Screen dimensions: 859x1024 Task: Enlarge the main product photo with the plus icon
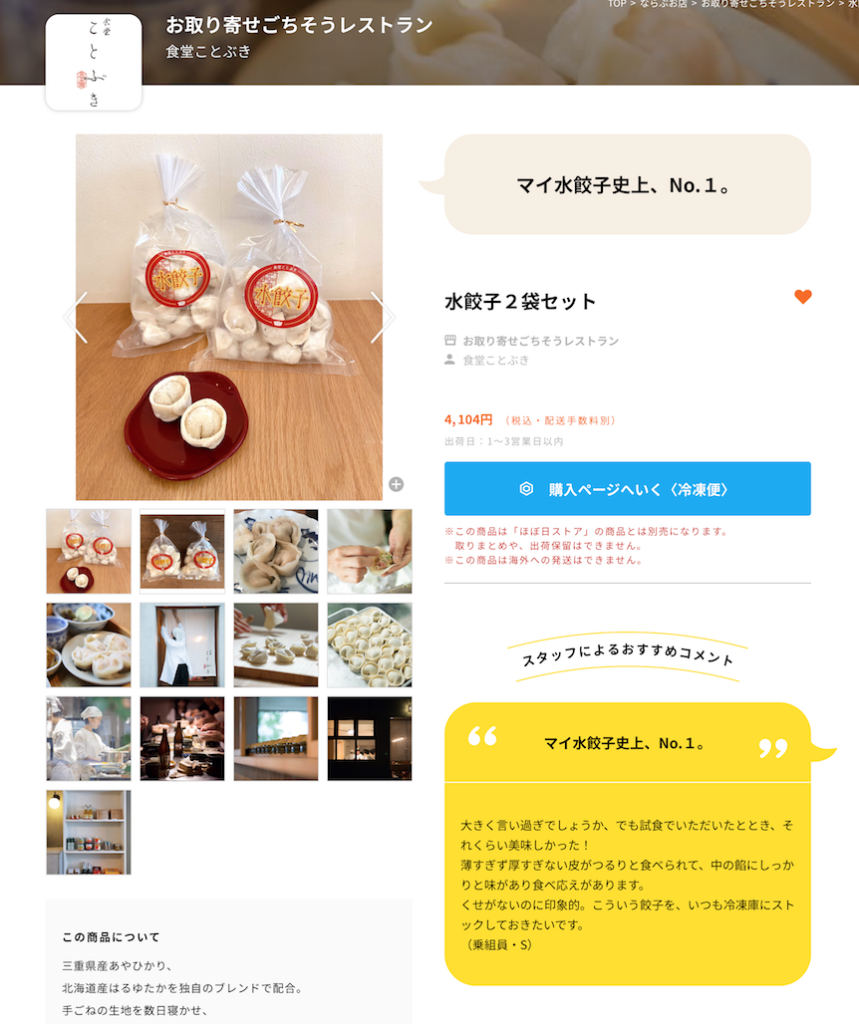coord(396,485)
